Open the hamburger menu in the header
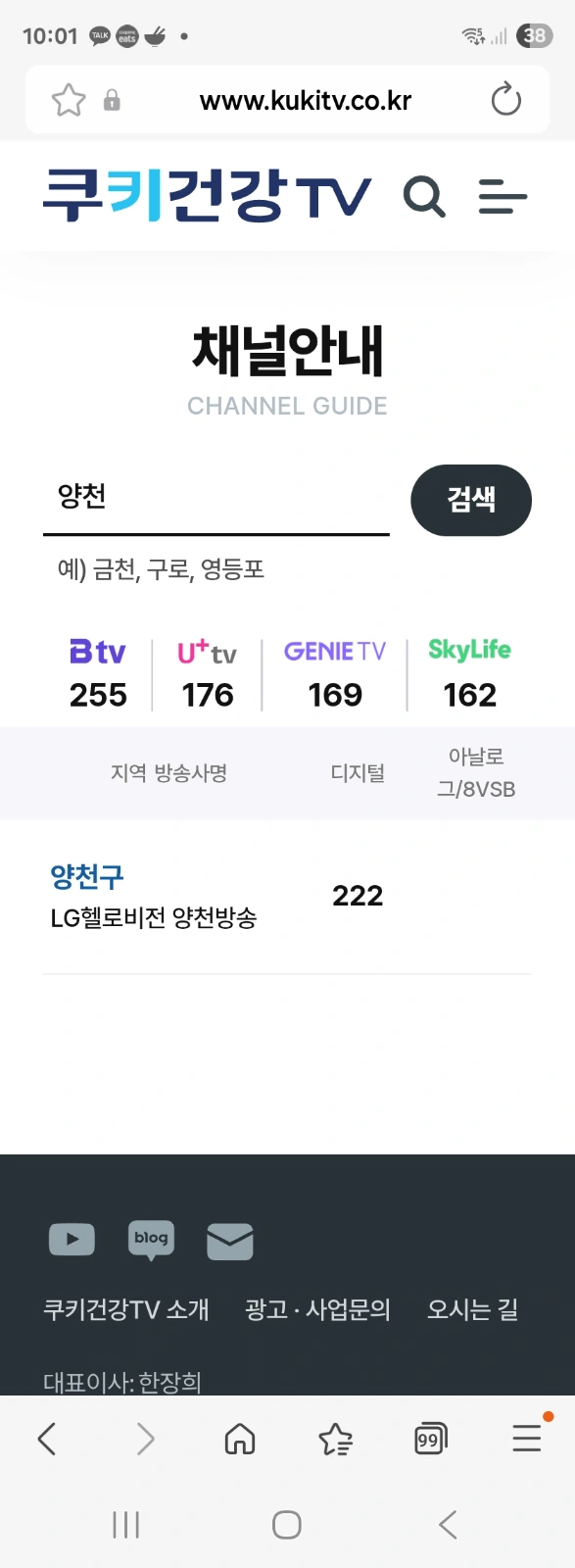575x1568 pixels. pyautogui.click(x=503, y=196)
